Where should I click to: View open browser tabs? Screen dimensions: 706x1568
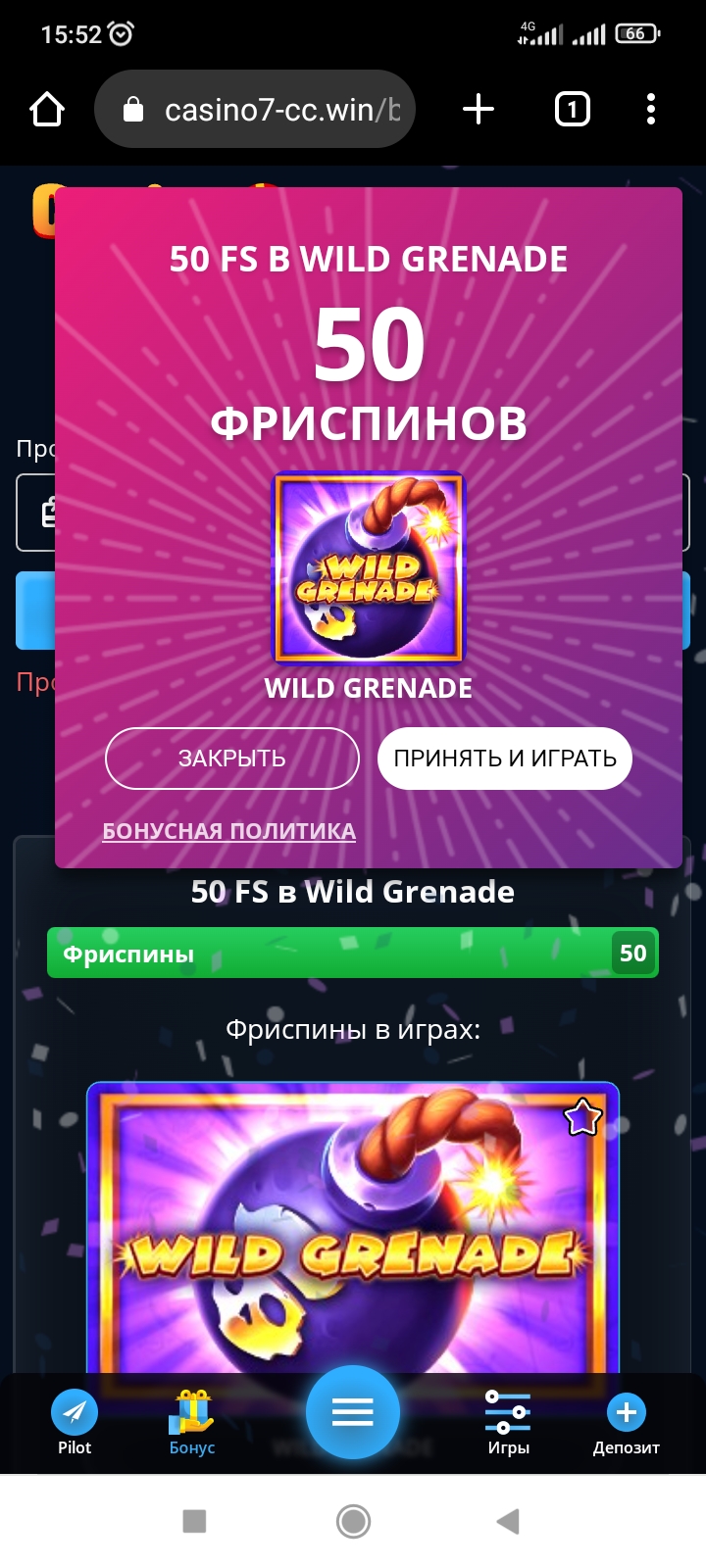[573, 109]
